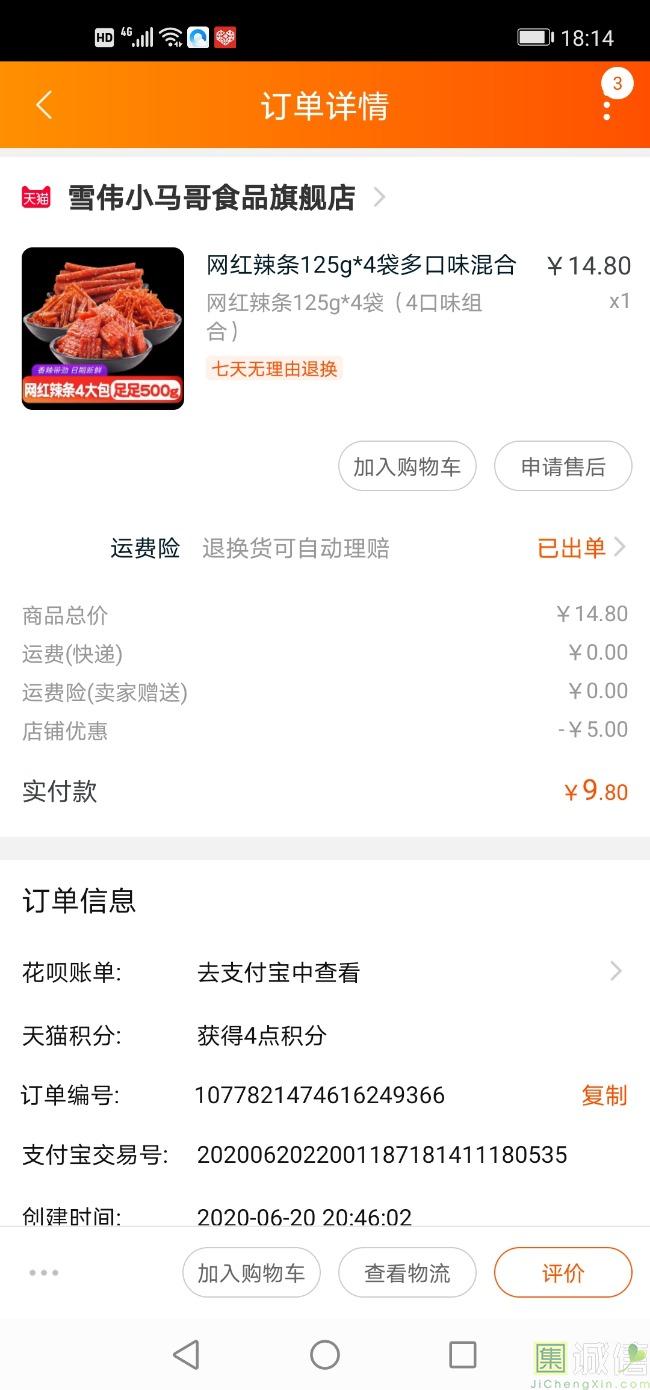Open the overflow menu with badge
This screenshot has width=650, height=1390.
click(x=607, y=107)
